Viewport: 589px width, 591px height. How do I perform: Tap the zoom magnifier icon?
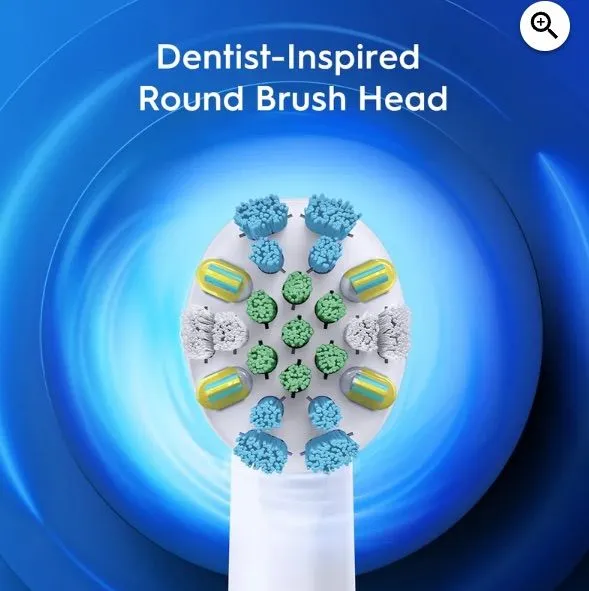545,26
